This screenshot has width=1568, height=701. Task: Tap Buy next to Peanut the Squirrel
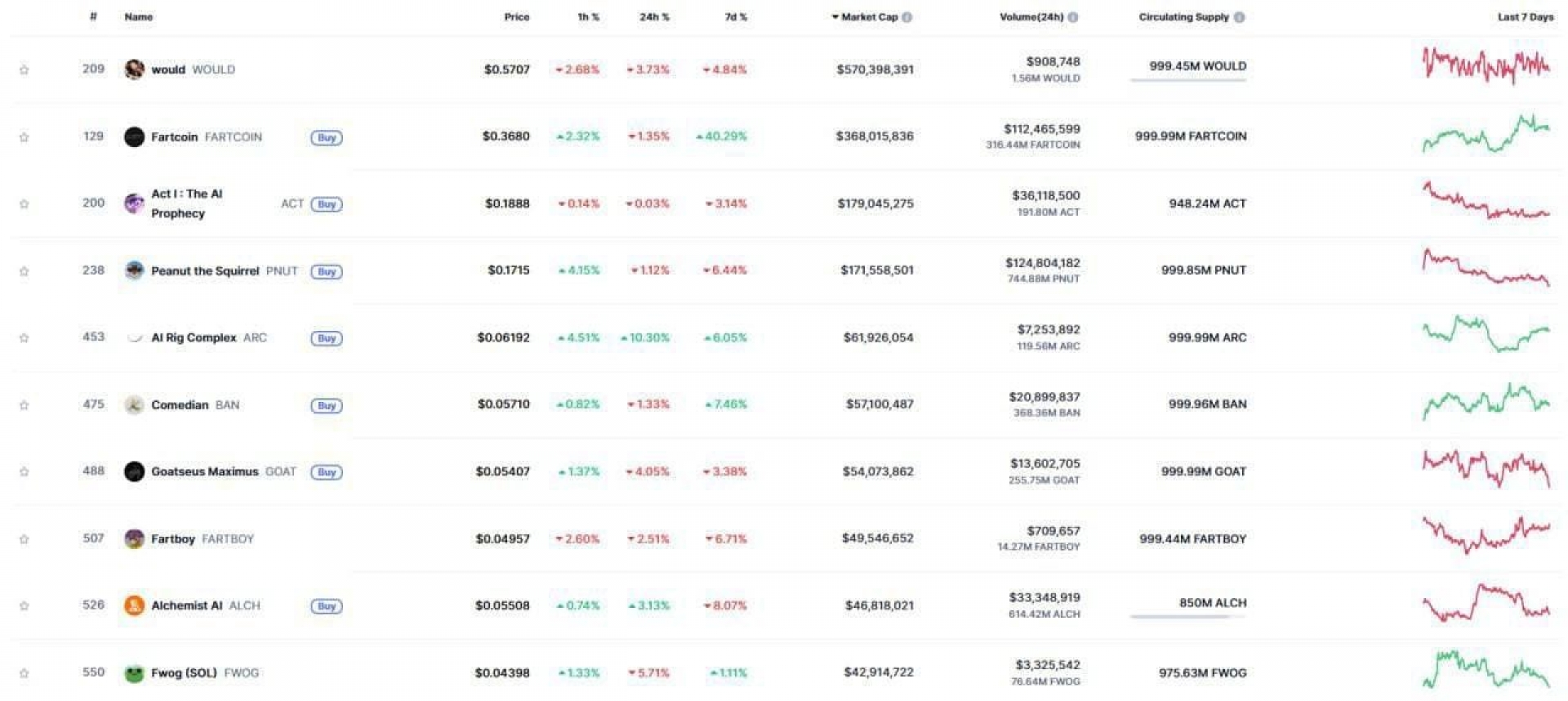tap(326, 271)
